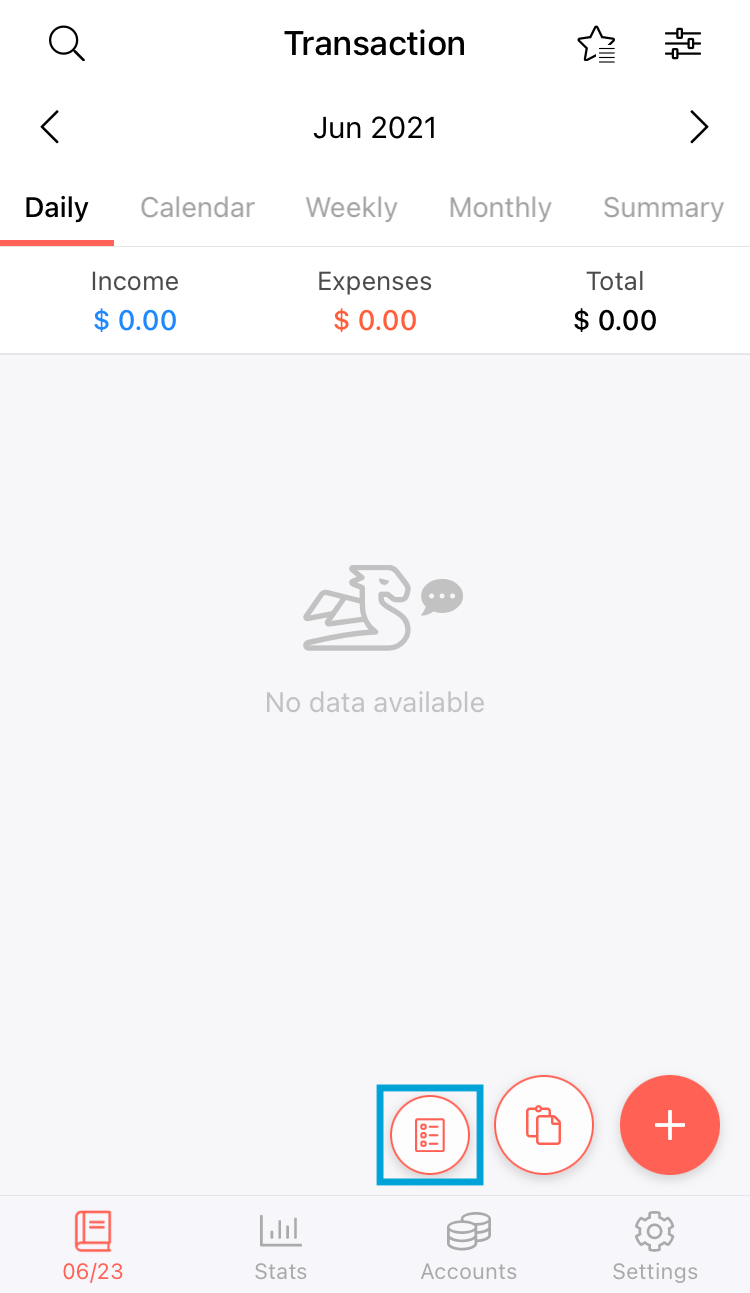This screenshot has width=750, height=1293.
Task: Open the Settings tab
Action: click(x=655, y=1246)
